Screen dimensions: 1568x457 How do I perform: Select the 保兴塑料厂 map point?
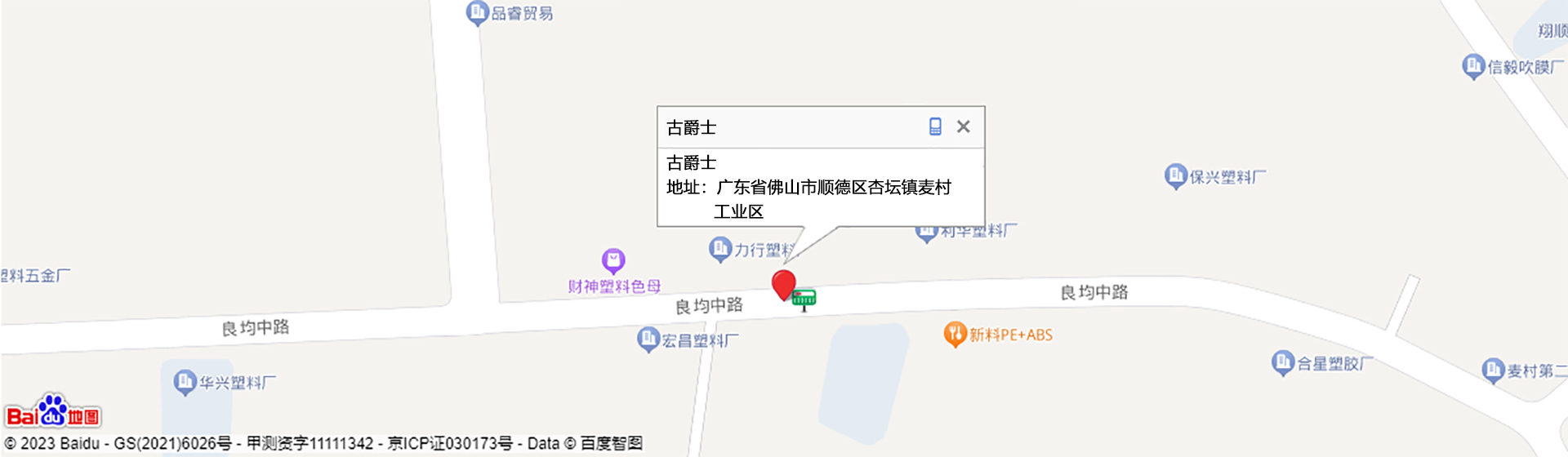(1175, 175)
